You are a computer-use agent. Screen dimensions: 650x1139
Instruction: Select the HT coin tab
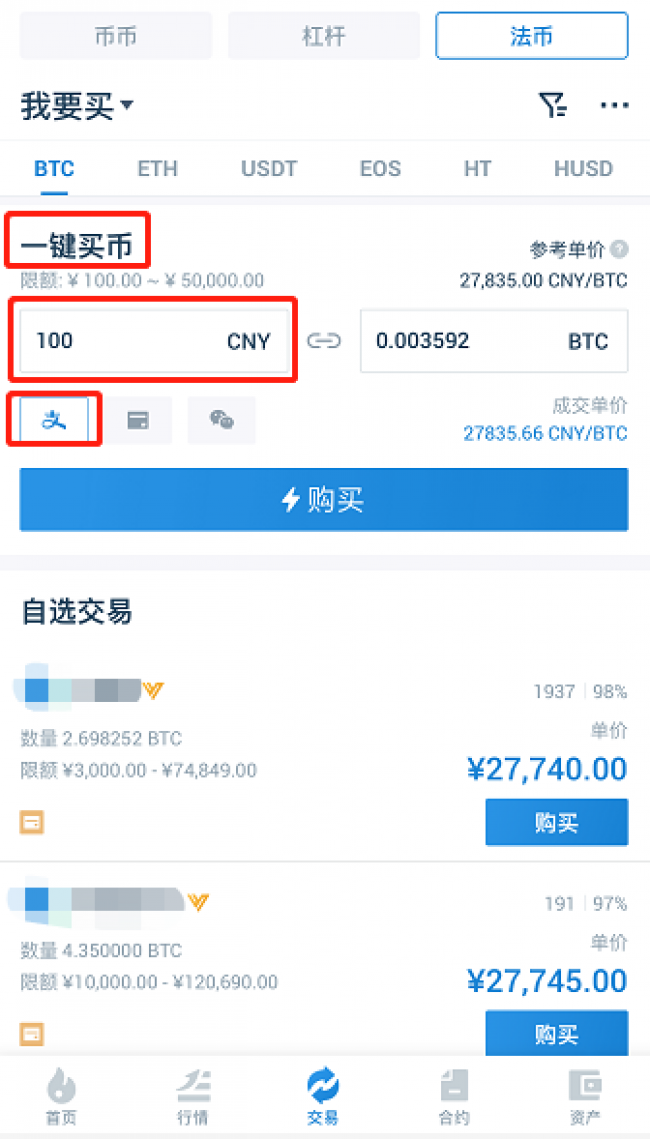[477, 169]
